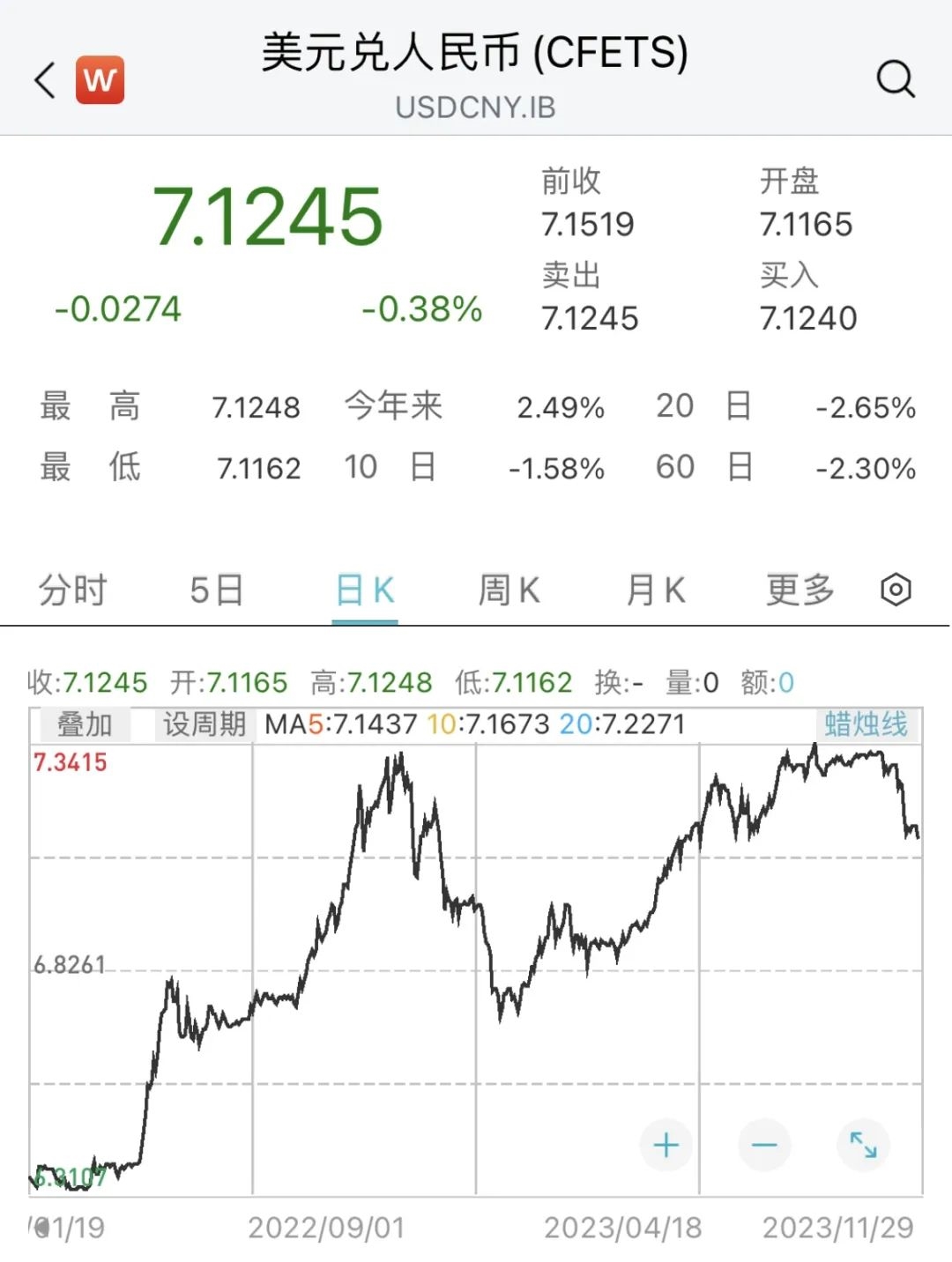Image resolution: width=952 pixels, height=1262 pixels.
Task: Open the 更多 chart options
Action: 800,590
